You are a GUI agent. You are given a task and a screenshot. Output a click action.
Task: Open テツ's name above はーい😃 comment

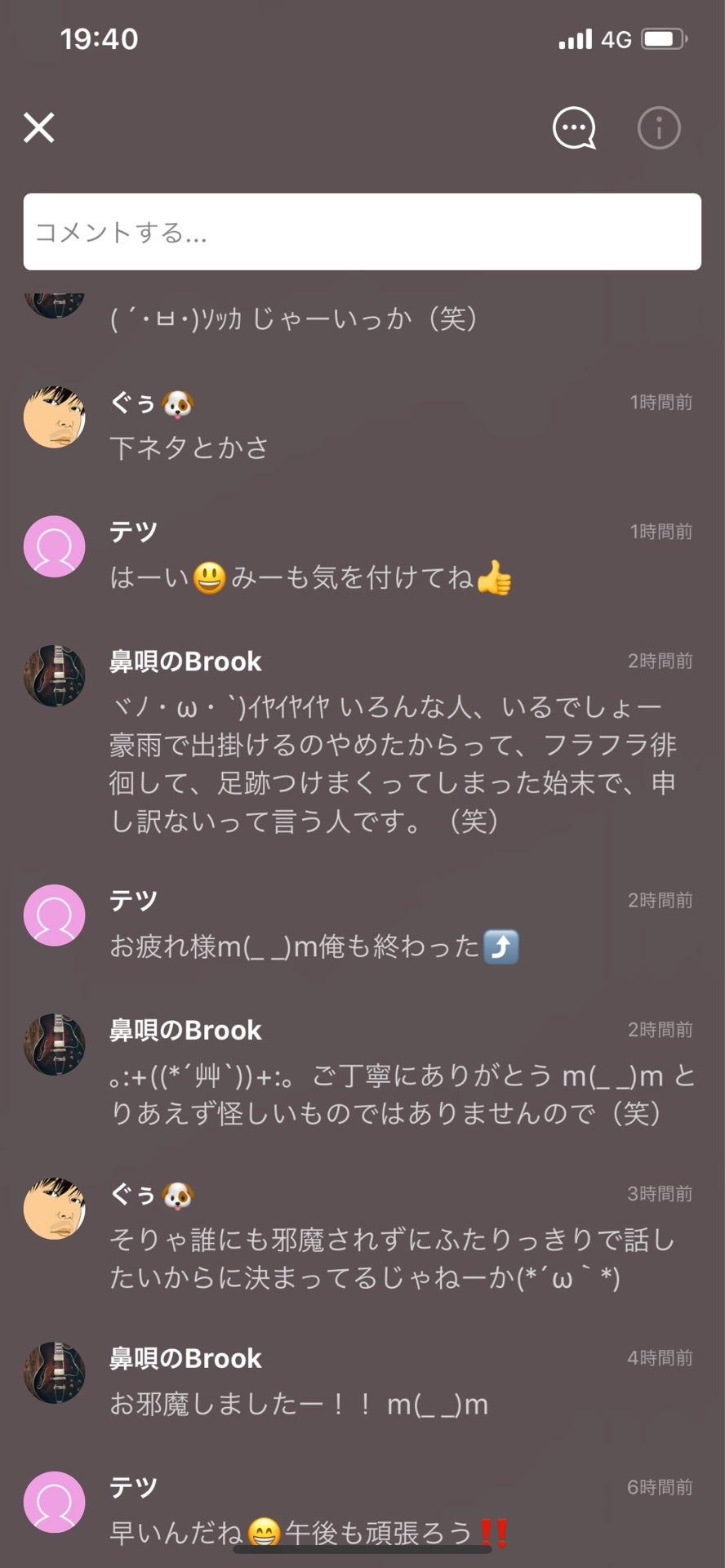[x=133, y=531]
